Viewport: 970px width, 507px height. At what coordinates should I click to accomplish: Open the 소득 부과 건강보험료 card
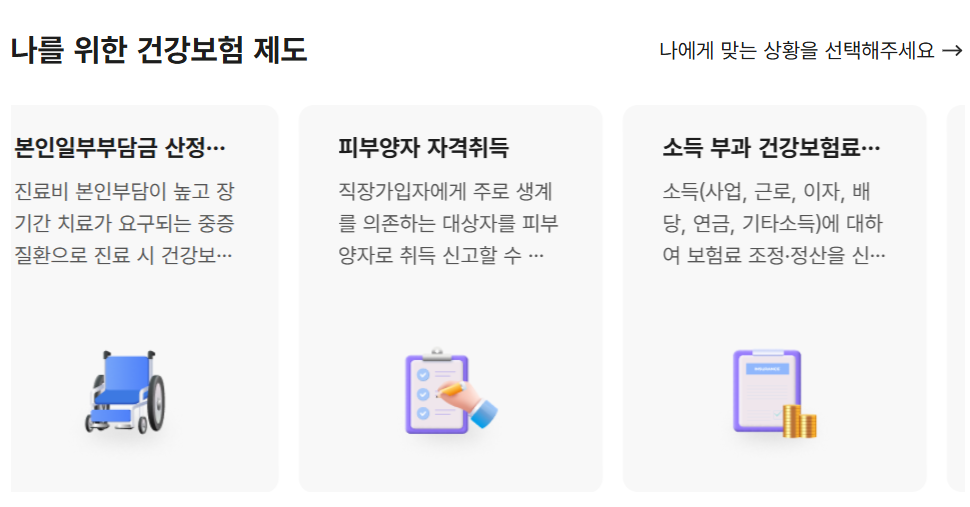coord(774,298)
